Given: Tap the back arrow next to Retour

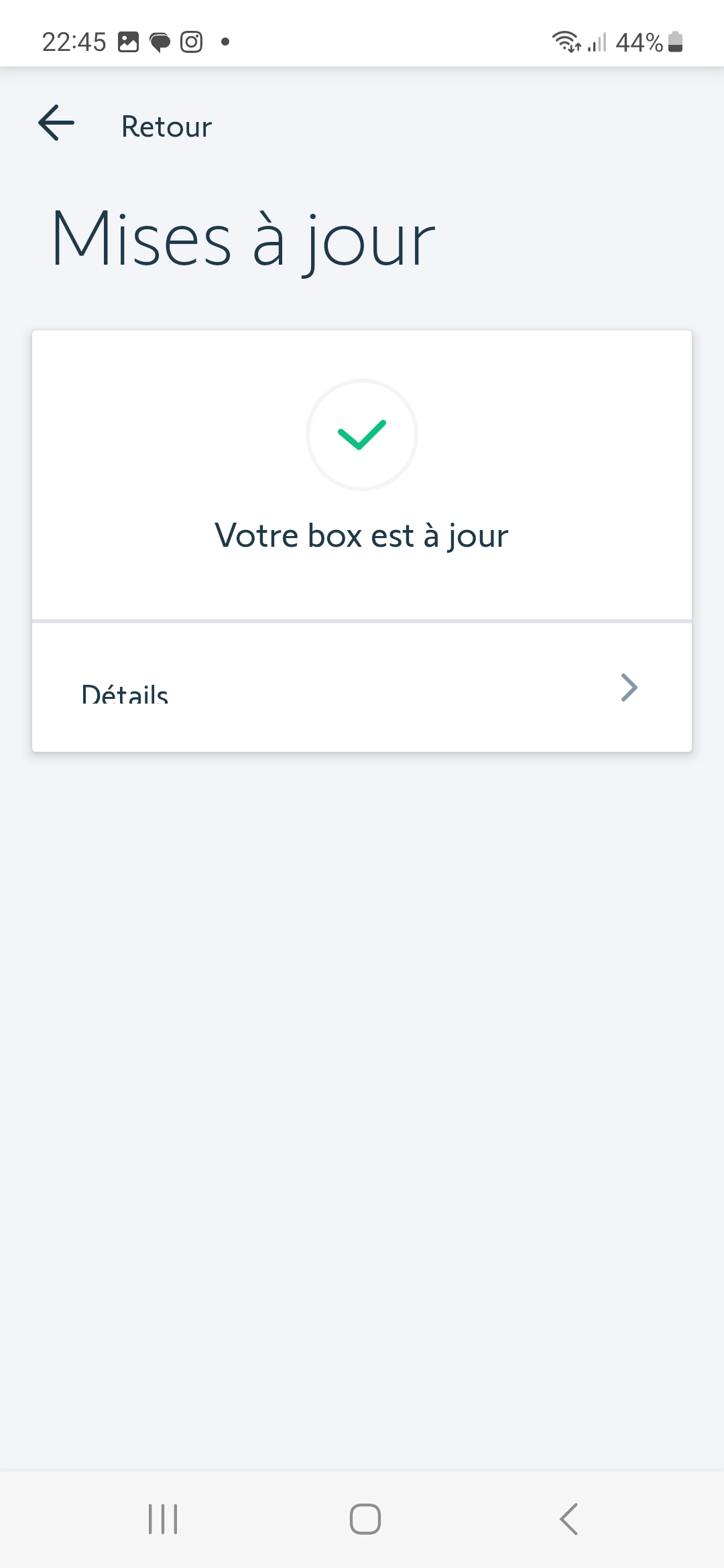Looking at the screenshot, I should [56, 123].
